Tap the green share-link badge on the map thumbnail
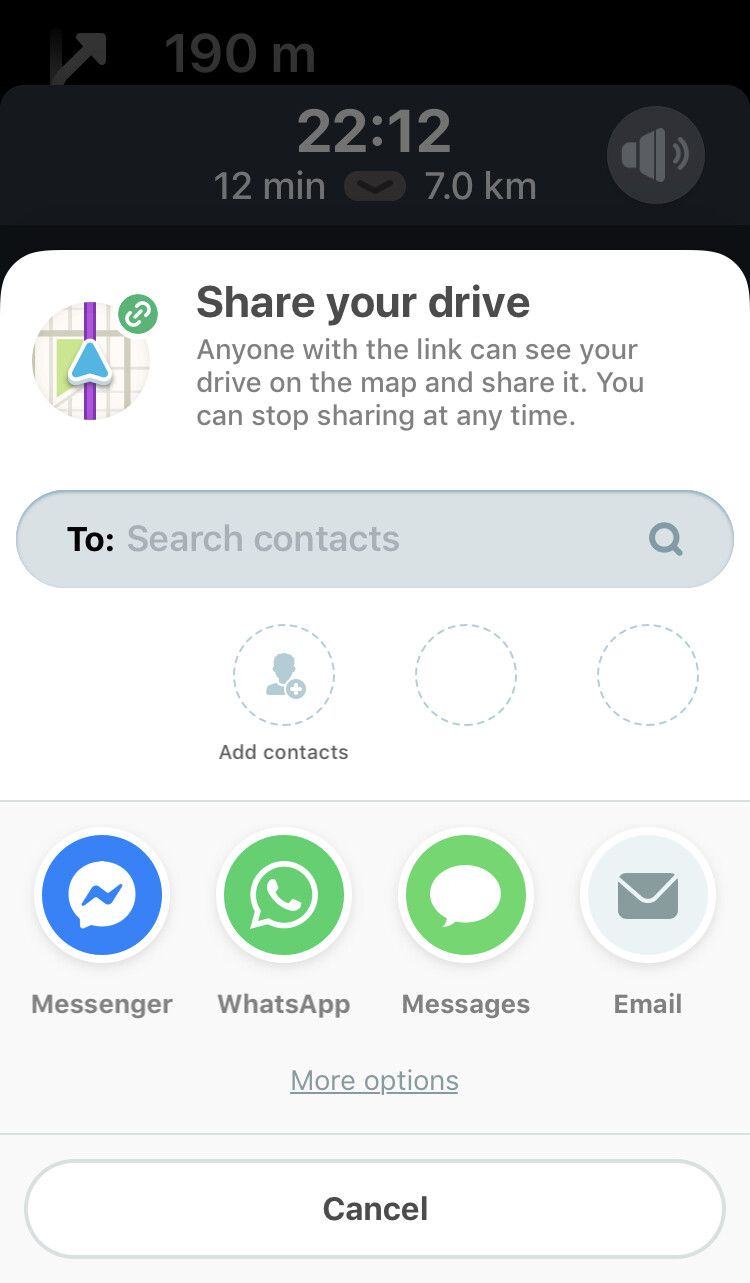The image size is (750, 1283). pos(138,313)
